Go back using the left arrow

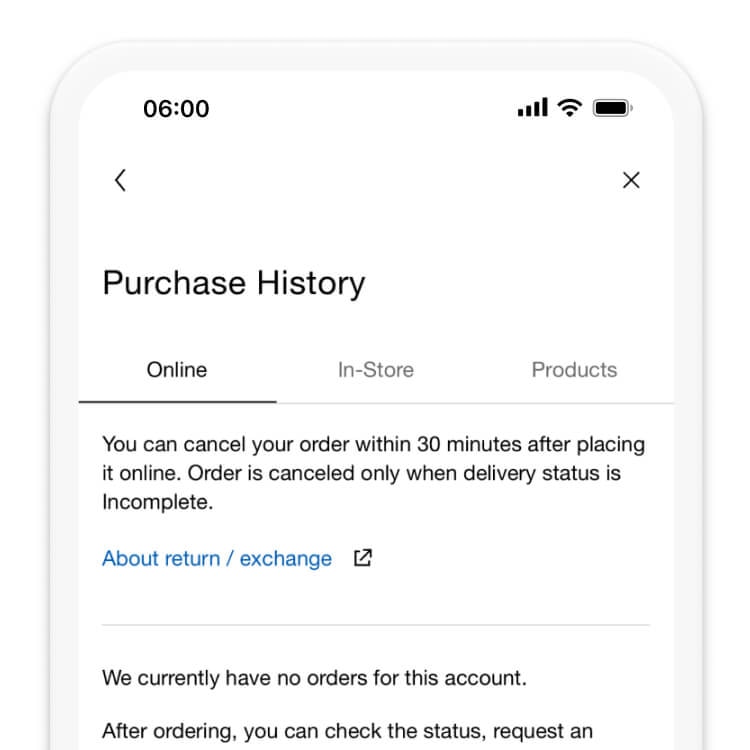pos(120,180)
